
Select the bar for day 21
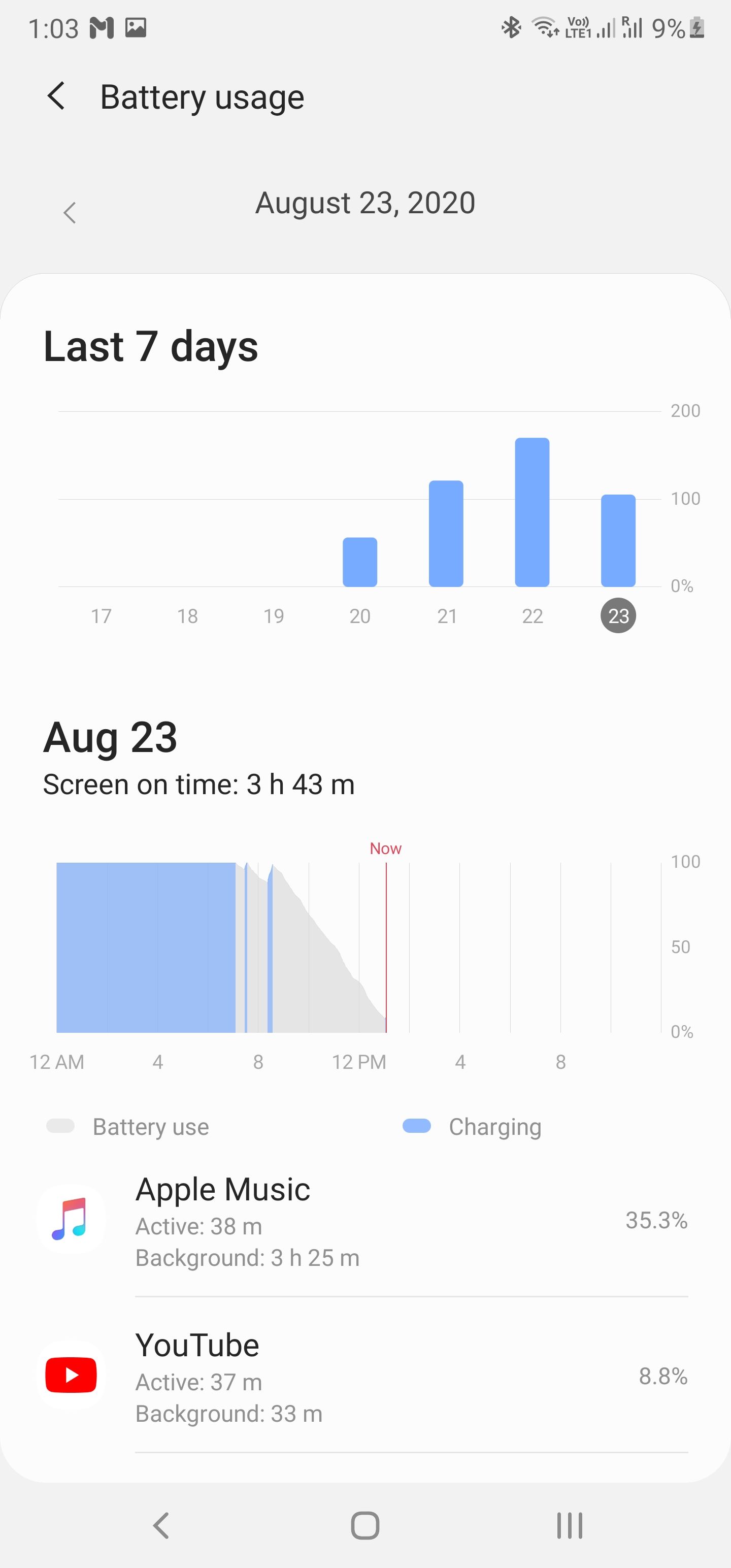(446, 534)
